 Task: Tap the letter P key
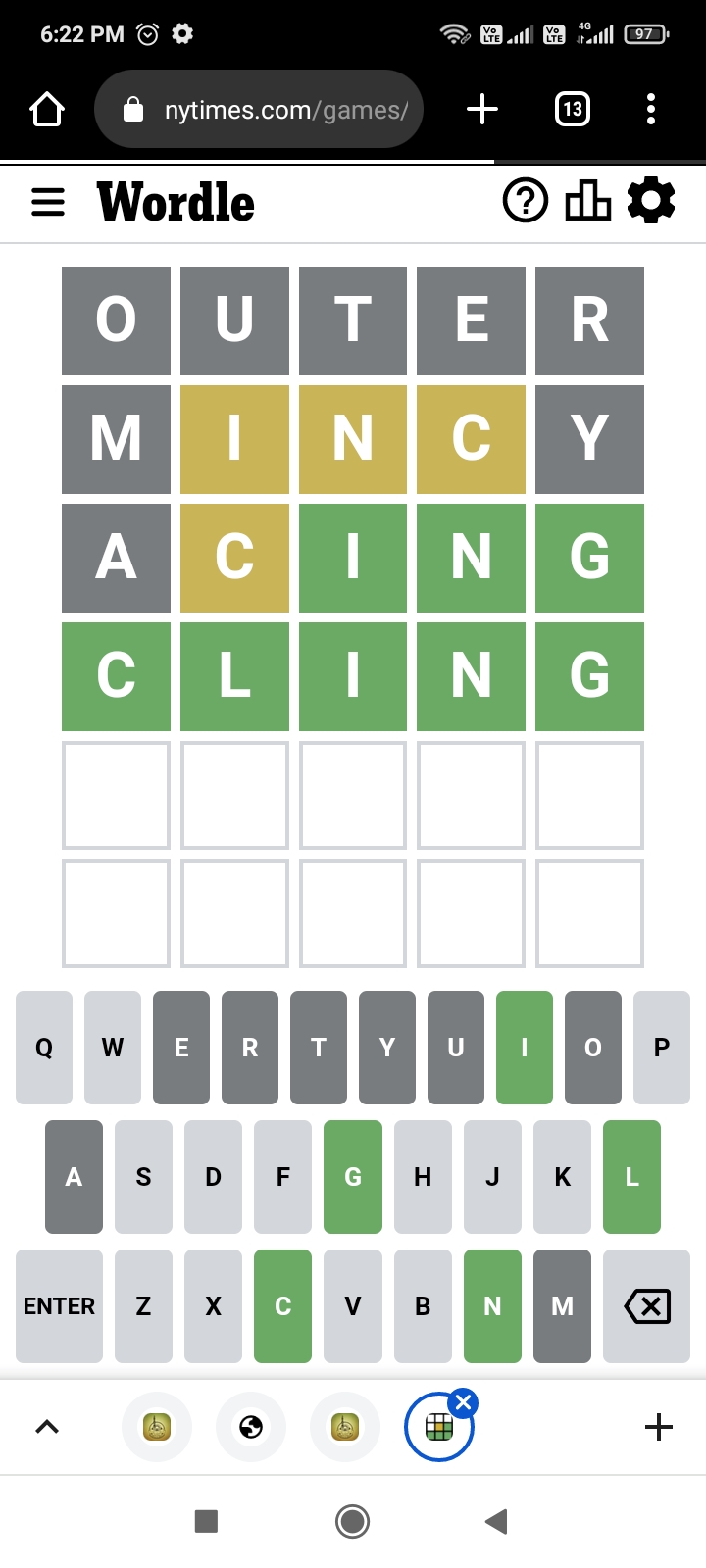[x=662, y=1048]
